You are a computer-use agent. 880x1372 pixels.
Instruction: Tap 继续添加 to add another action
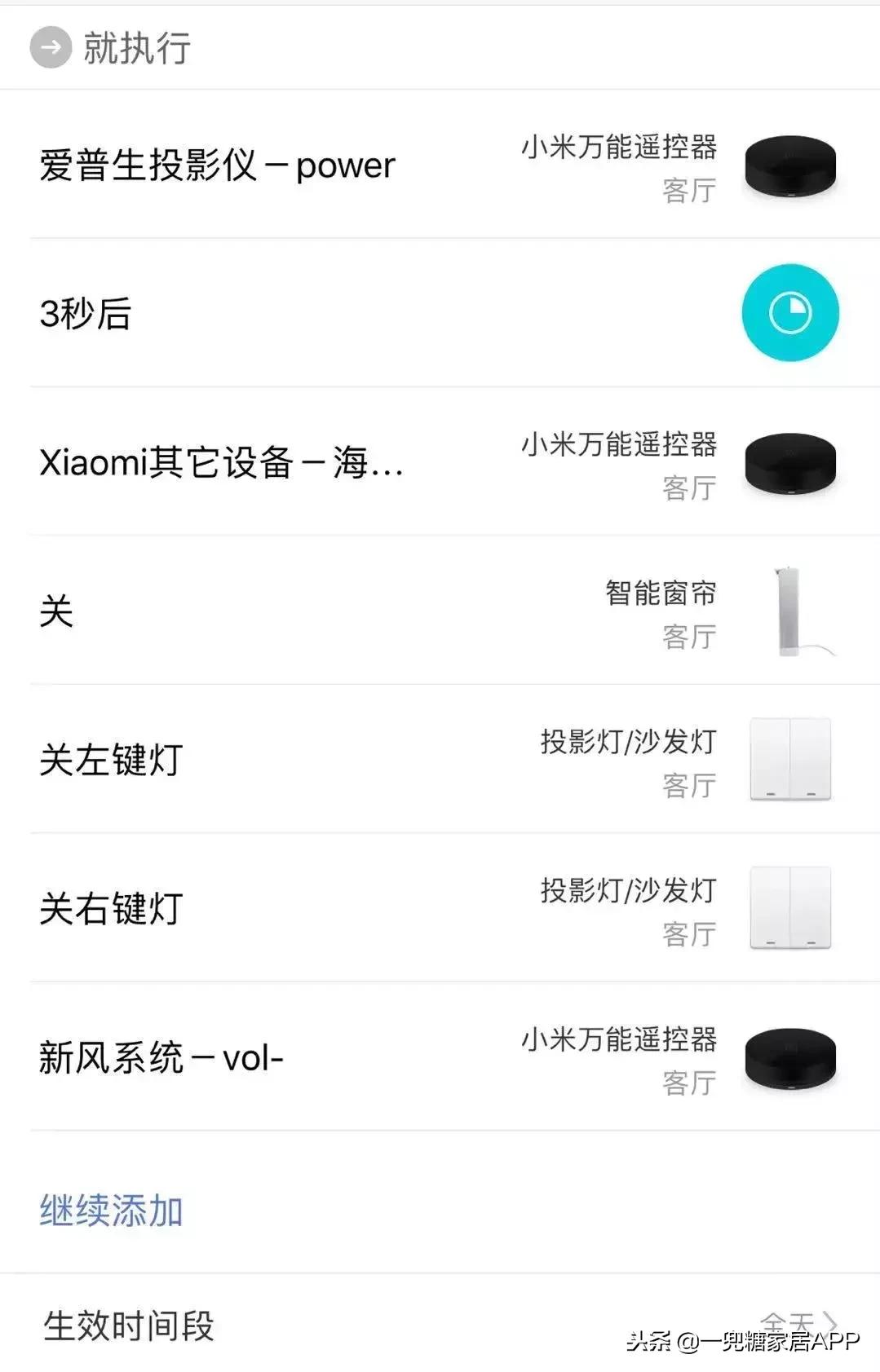point(112,1212)
